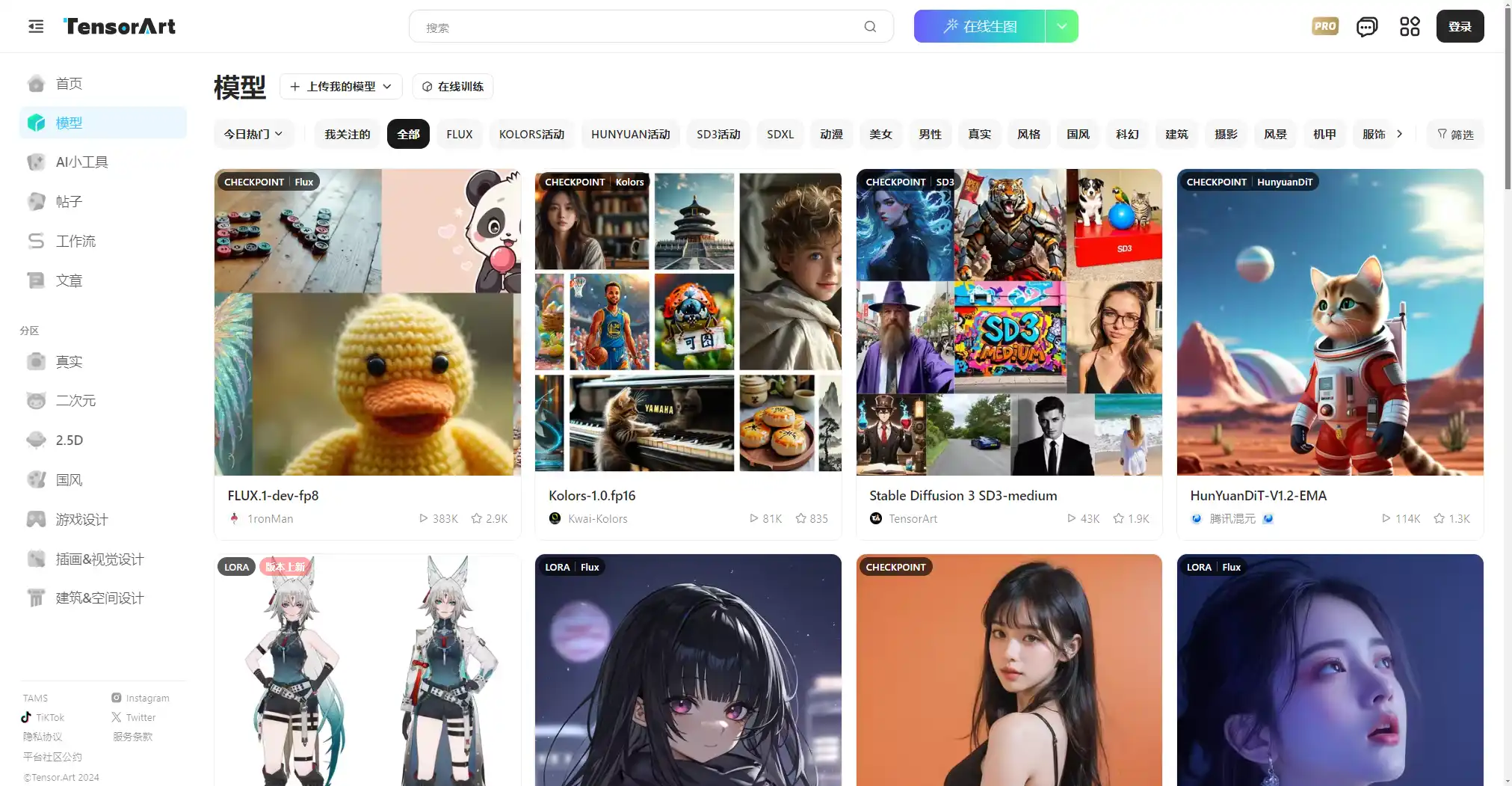Image resolution: width=1512 pixels, height=786 pixels.
Task: Go to 首页 in sidebar
Action: 69,84
